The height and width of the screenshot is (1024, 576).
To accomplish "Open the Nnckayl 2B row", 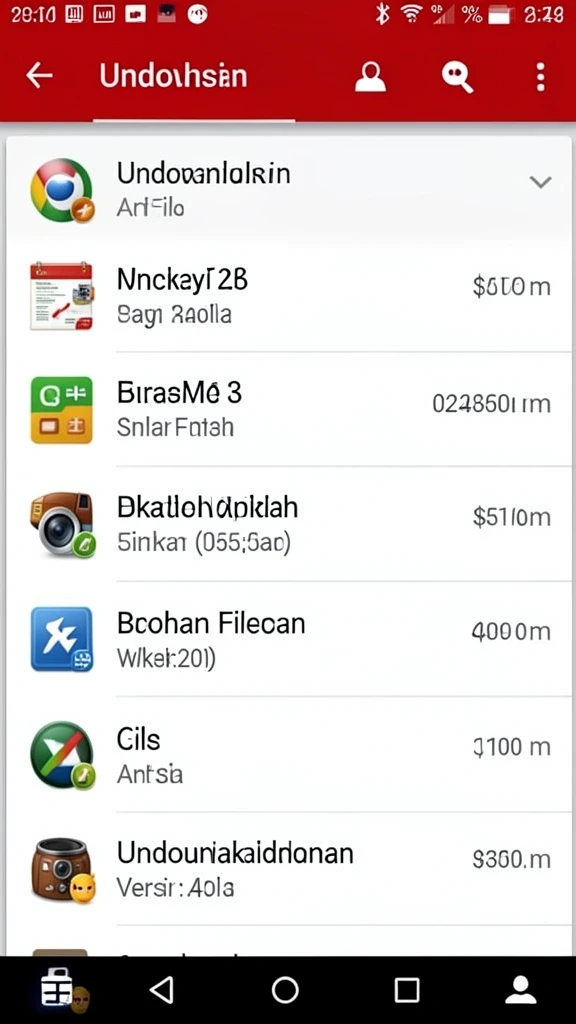I will 289,296.
